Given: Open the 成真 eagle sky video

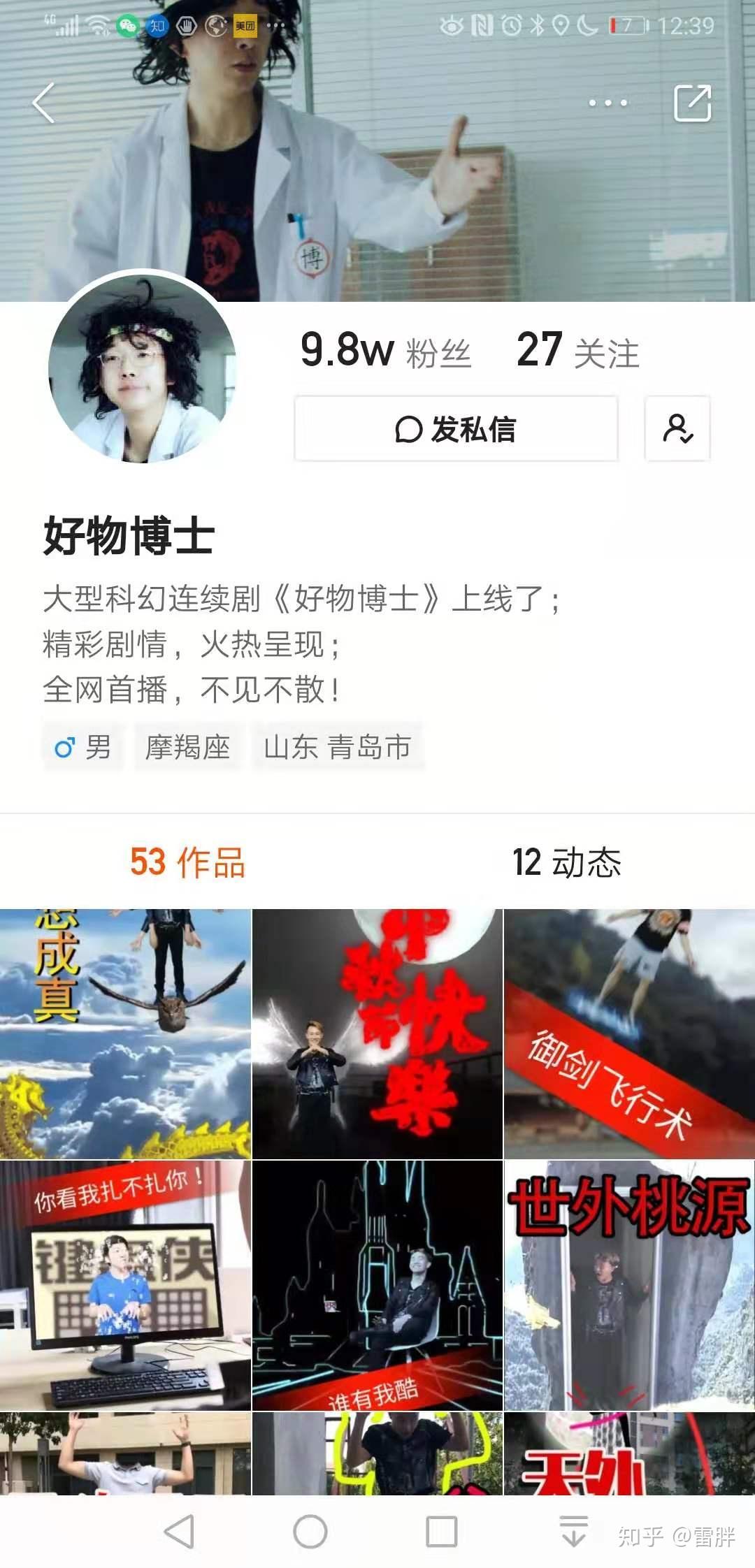Looking at the screenshot, I should (125, 1034).
